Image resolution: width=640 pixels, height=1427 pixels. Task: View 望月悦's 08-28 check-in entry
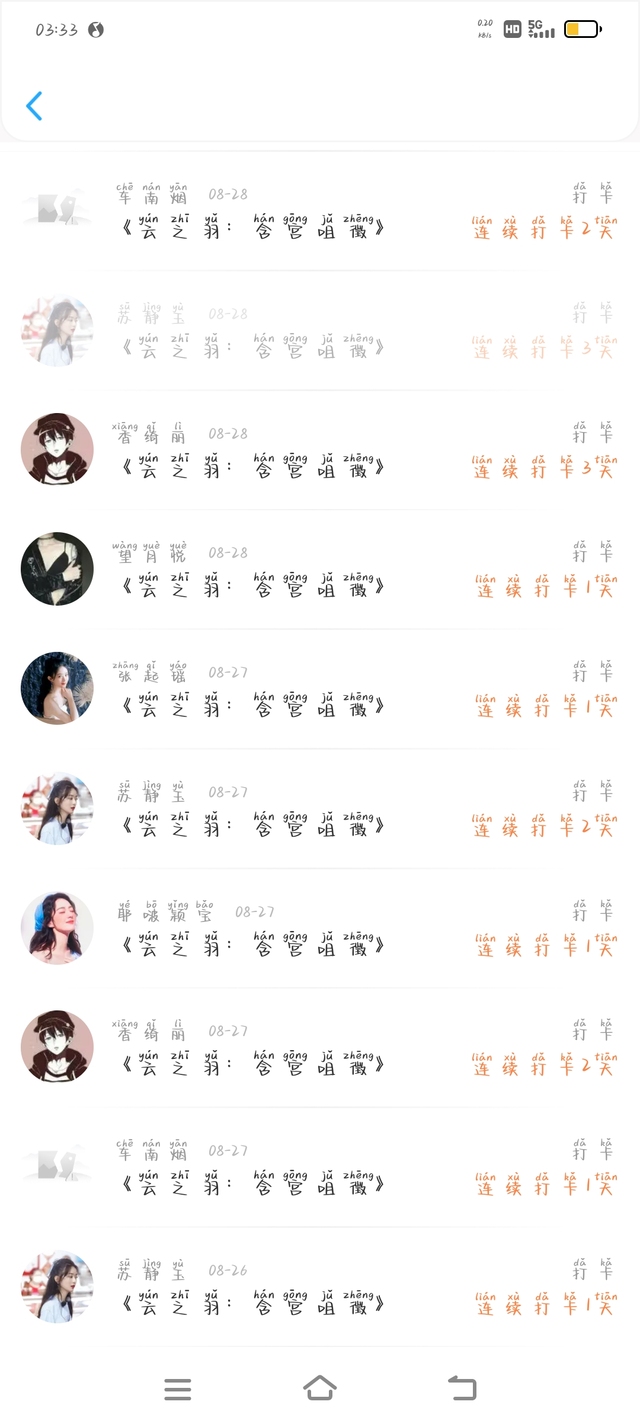pyautogui.click(x=320, y=570)
